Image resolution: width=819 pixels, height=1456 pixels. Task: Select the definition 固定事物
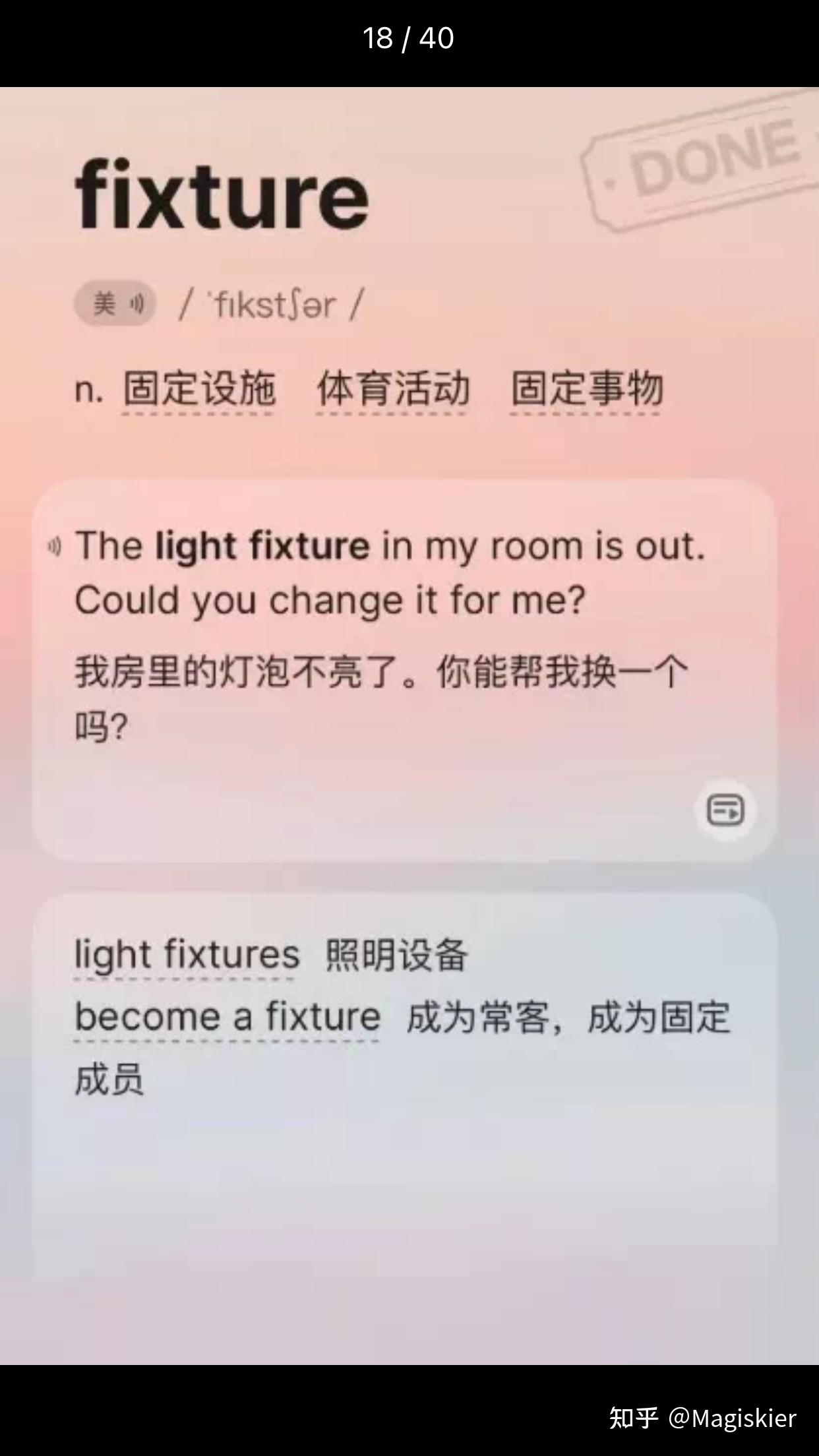[586, 388]
